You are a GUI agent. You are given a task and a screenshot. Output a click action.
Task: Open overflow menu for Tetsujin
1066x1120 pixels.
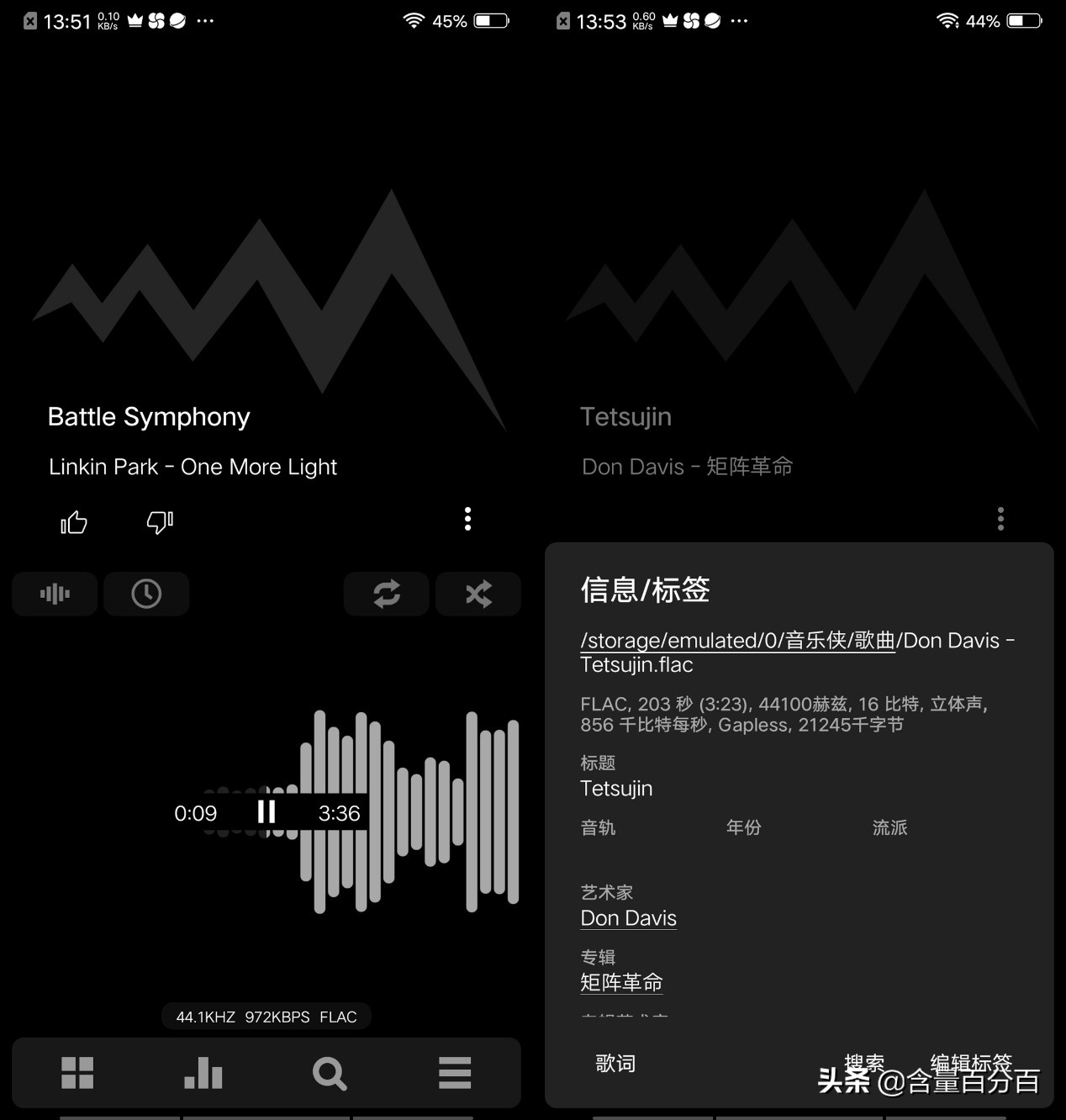[x=1000, y=519]
